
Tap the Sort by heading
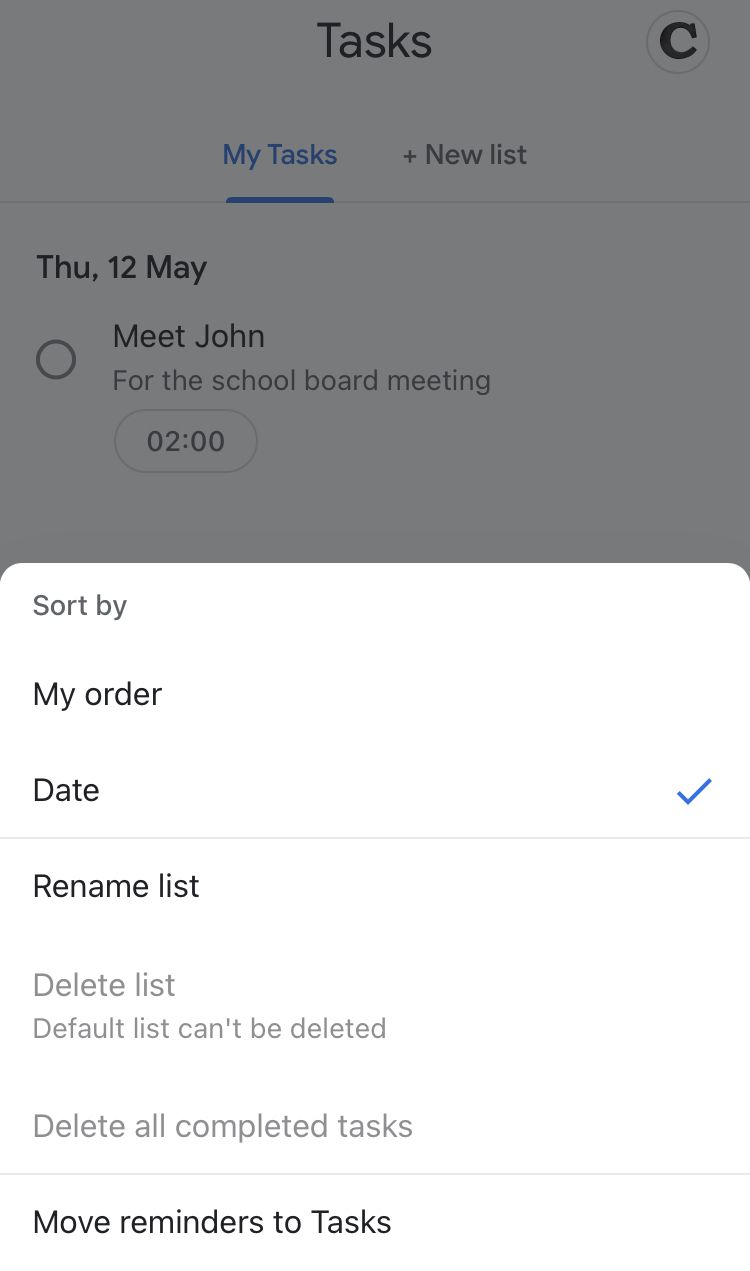tap(80, 604)
